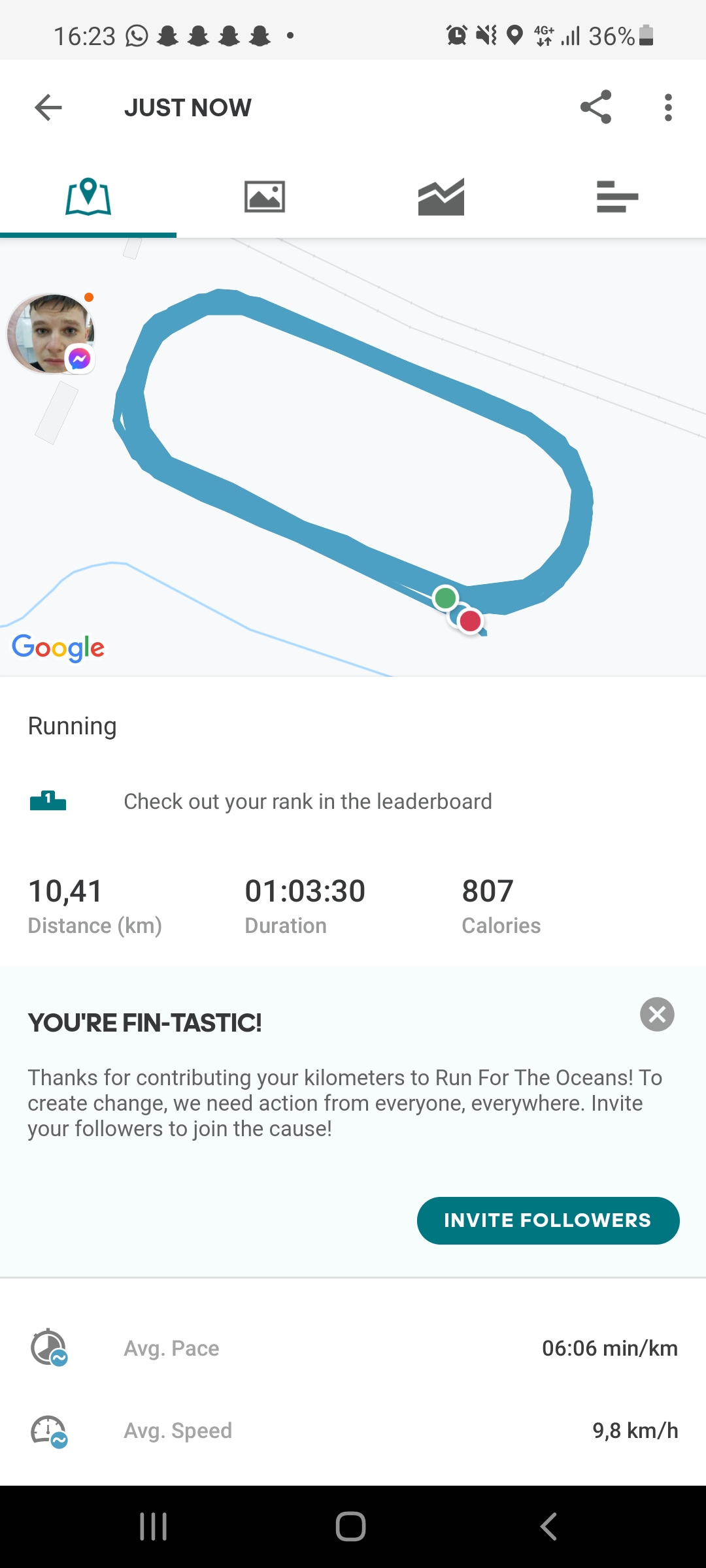Image resolution: width=706 pixels, height=1568 pixels.
Task: Select the map tab
Action: pos(88,197)
